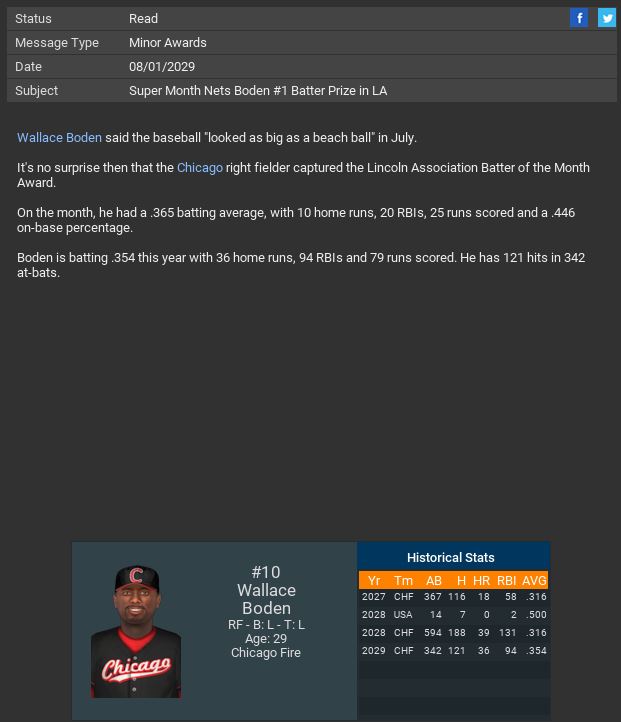Share this message on Facebook
The width and height of the screenshot is (621, 722).
[x=579, y=18]
